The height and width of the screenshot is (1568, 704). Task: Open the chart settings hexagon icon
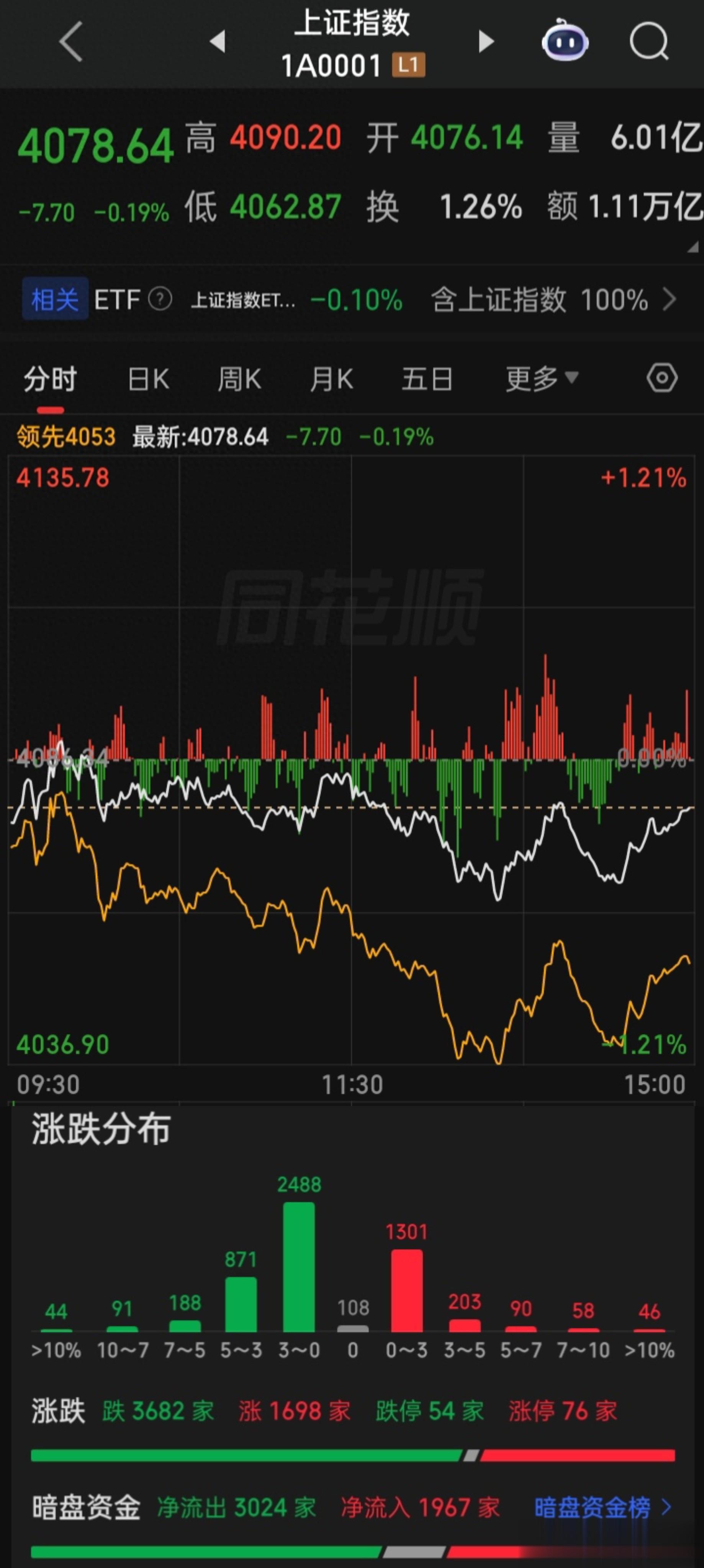(662, 378)
